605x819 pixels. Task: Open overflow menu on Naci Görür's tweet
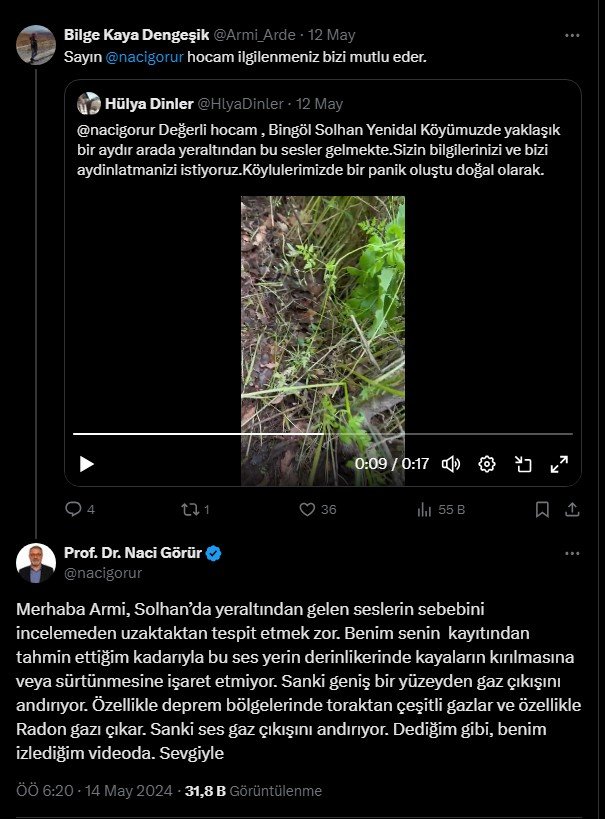[572, 553]
